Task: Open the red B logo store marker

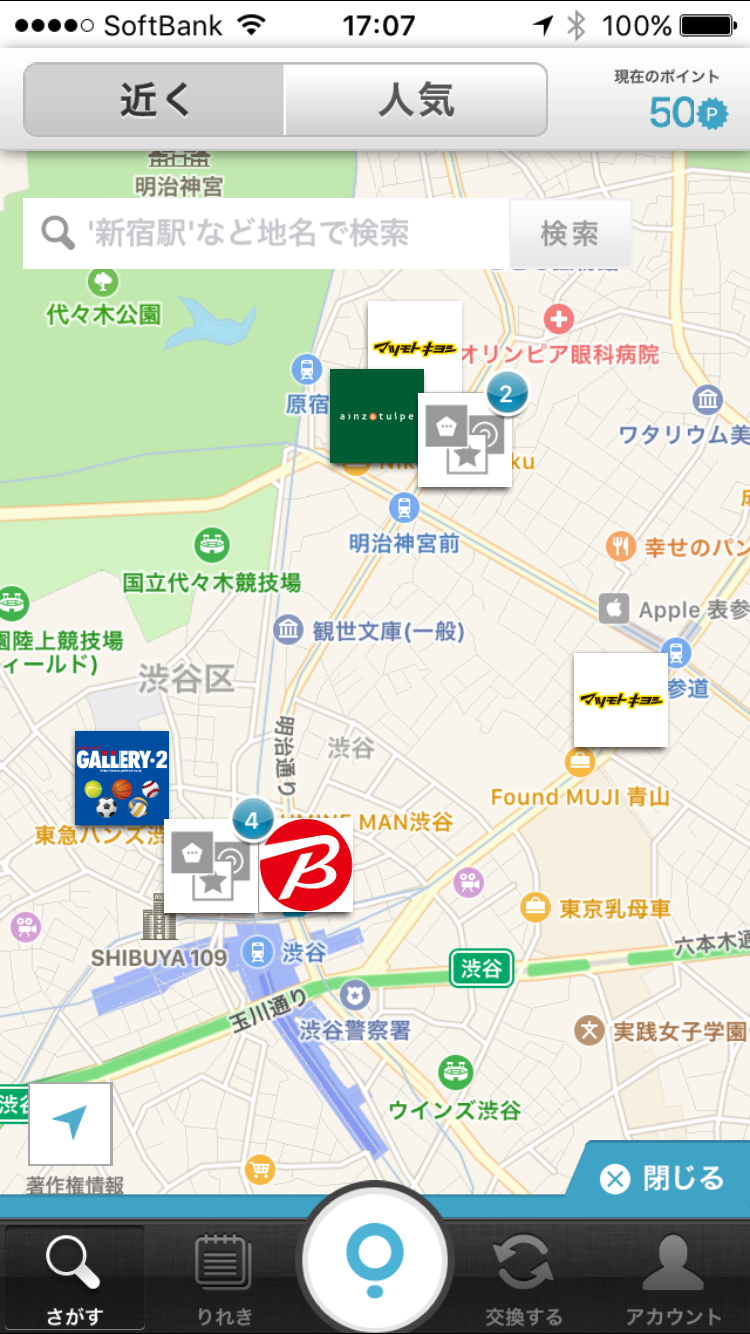Action: pyautogui.click(x=306, y=865)
